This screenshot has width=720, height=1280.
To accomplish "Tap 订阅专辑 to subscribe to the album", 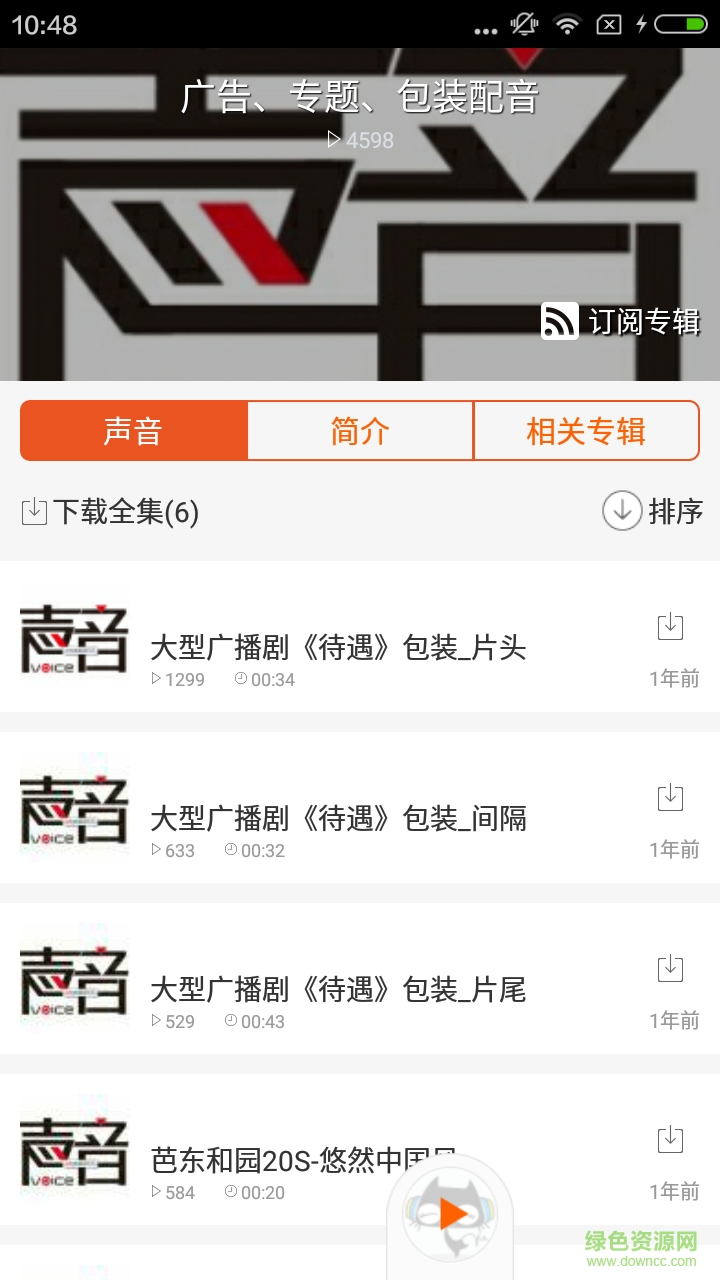I will click(643, 322).
